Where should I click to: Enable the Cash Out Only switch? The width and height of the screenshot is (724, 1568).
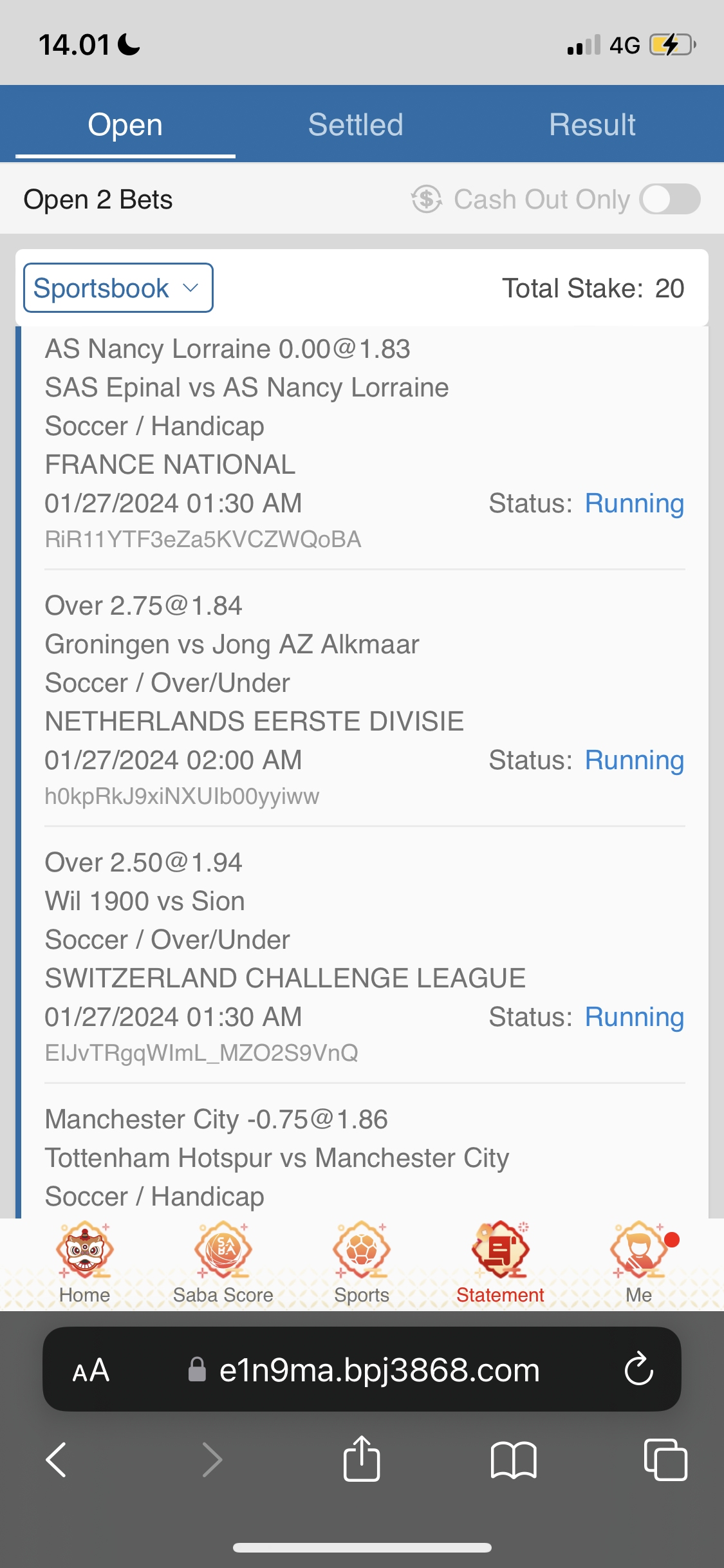(669, 199)
